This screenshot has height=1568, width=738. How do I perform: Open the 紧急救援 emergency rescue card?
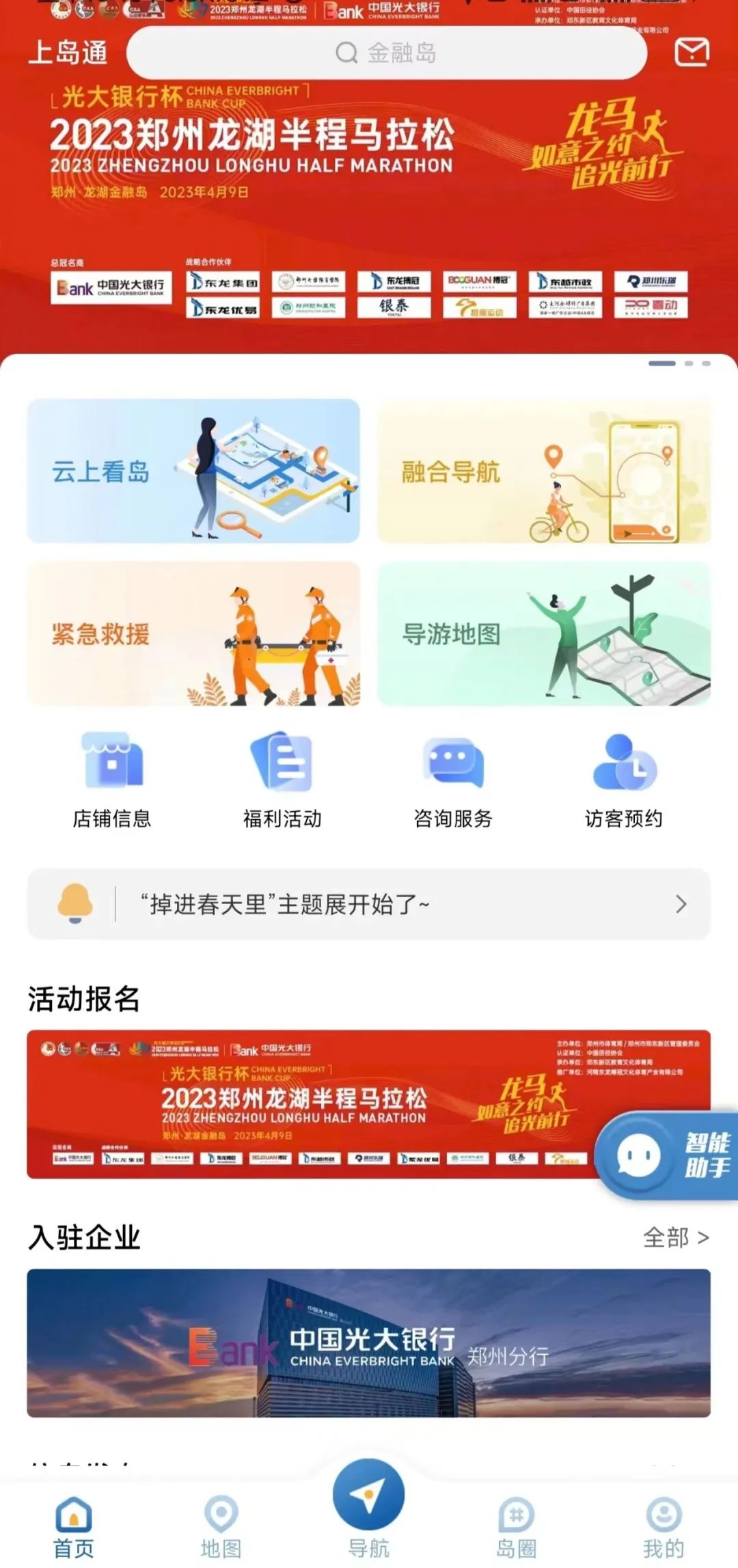click(x=193, y=635)
